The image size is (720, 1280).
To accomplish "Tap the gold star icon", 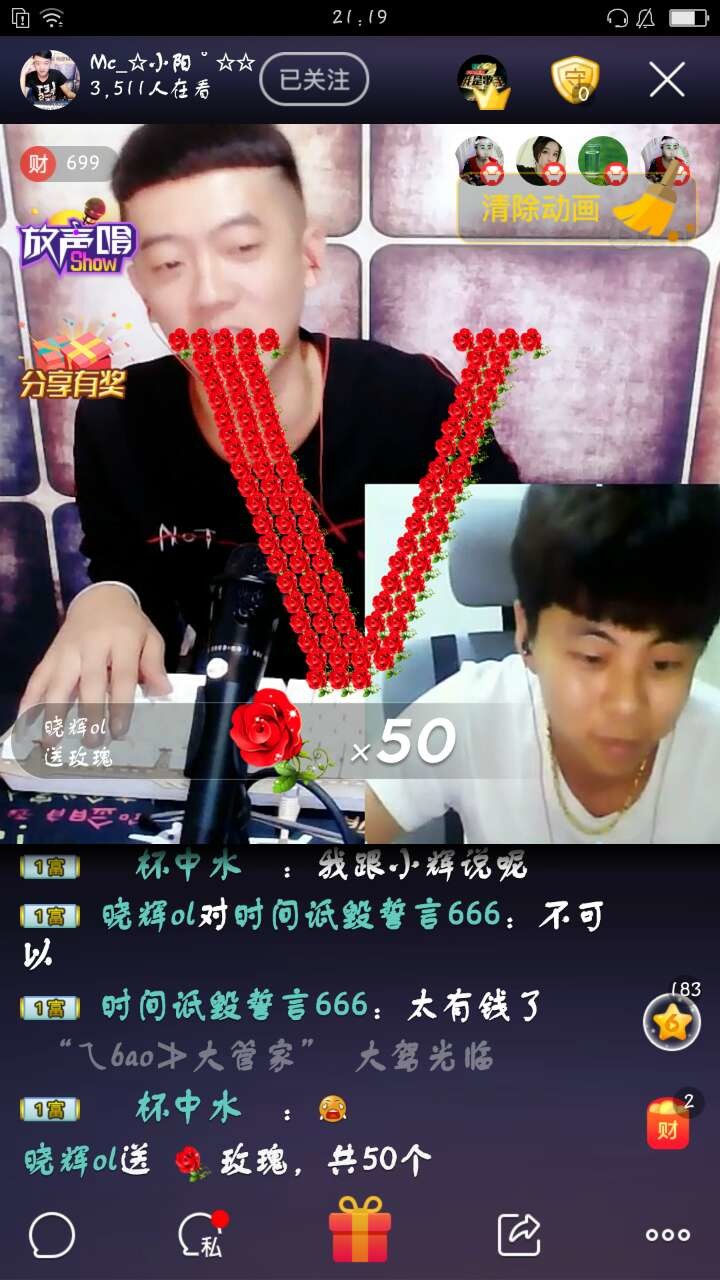I will click(672, 1022).
